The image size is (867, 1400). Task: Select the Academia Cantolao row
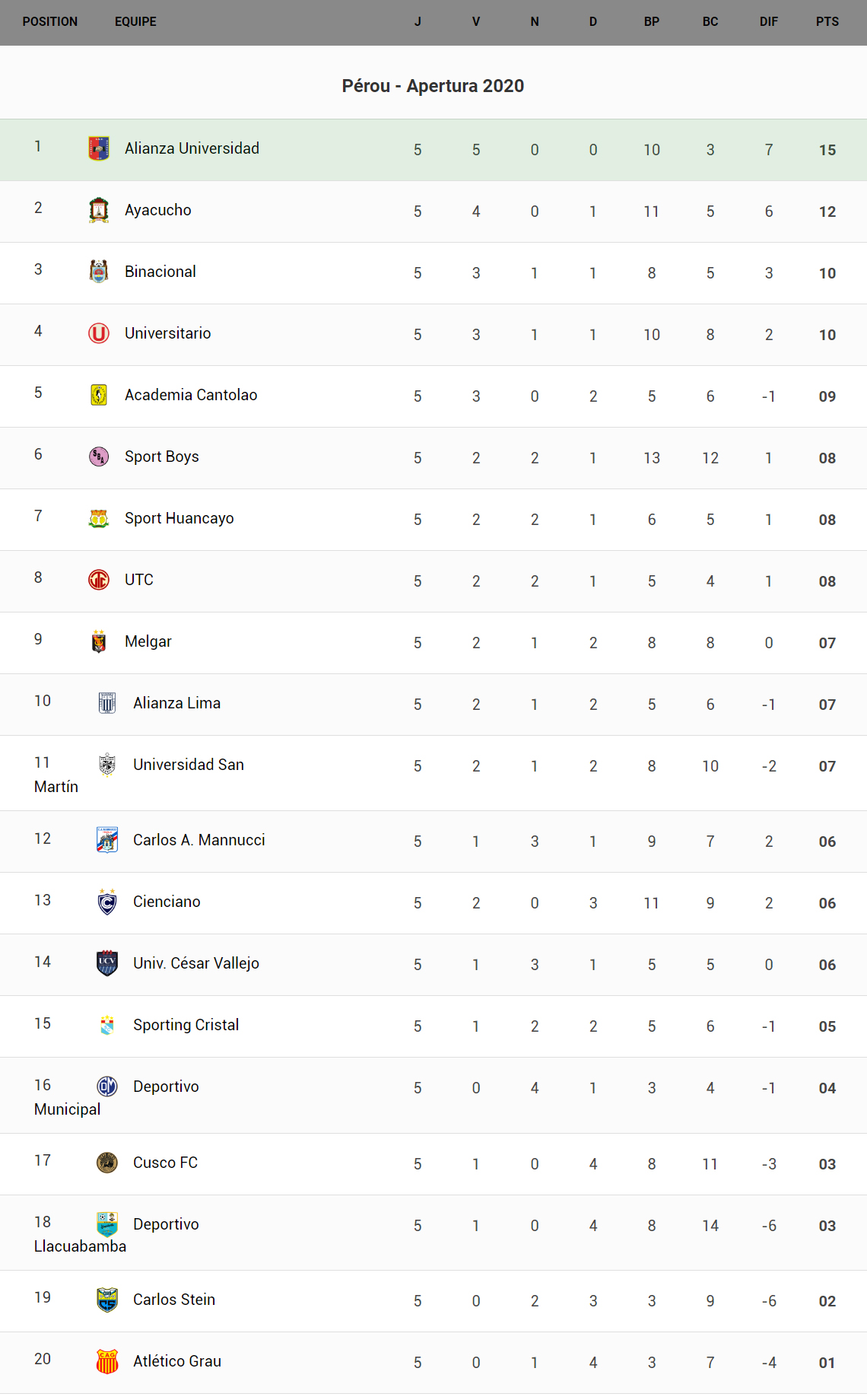point(191,396)
